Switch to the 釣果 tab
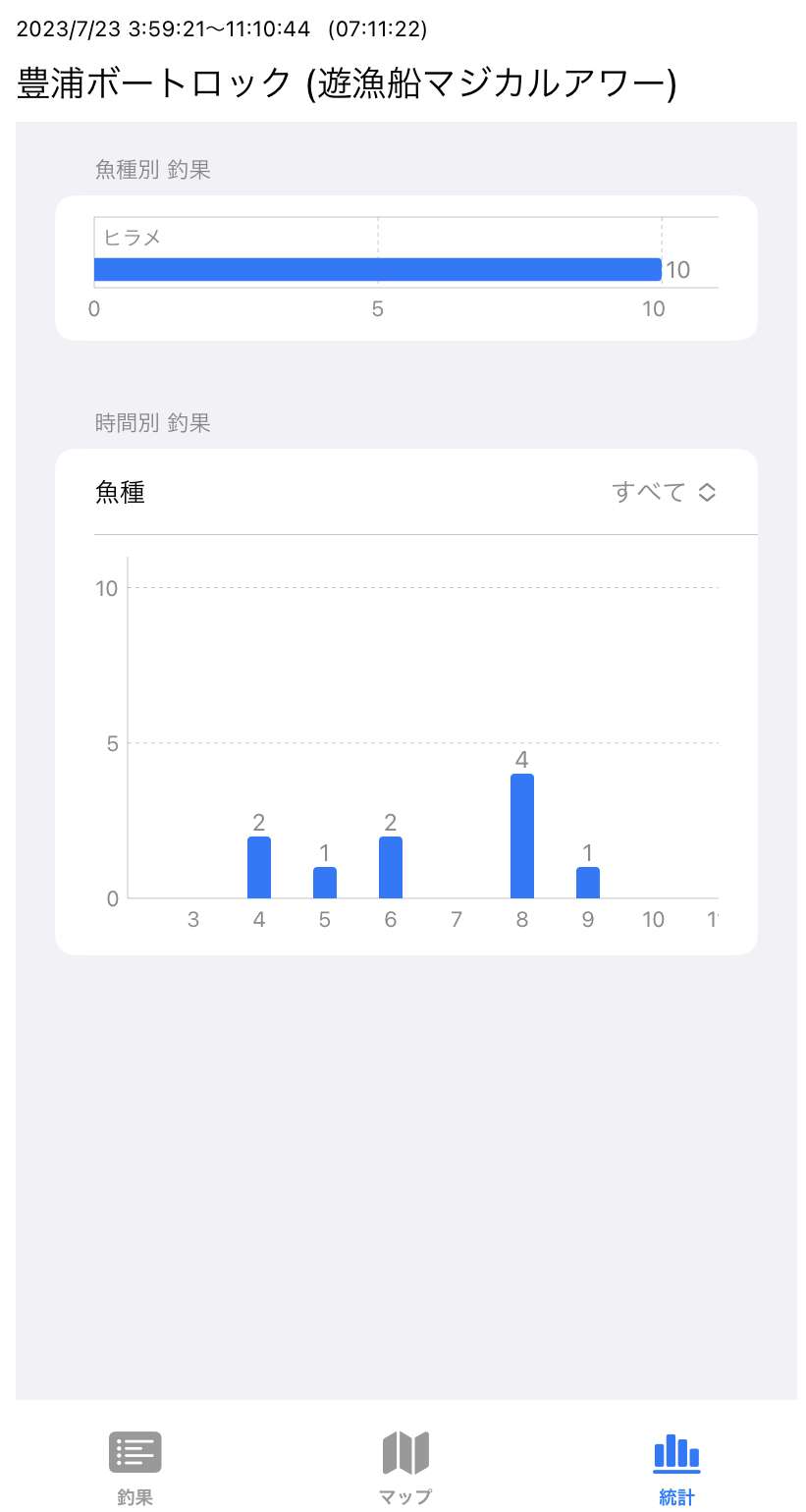 tap(134, 1467)
